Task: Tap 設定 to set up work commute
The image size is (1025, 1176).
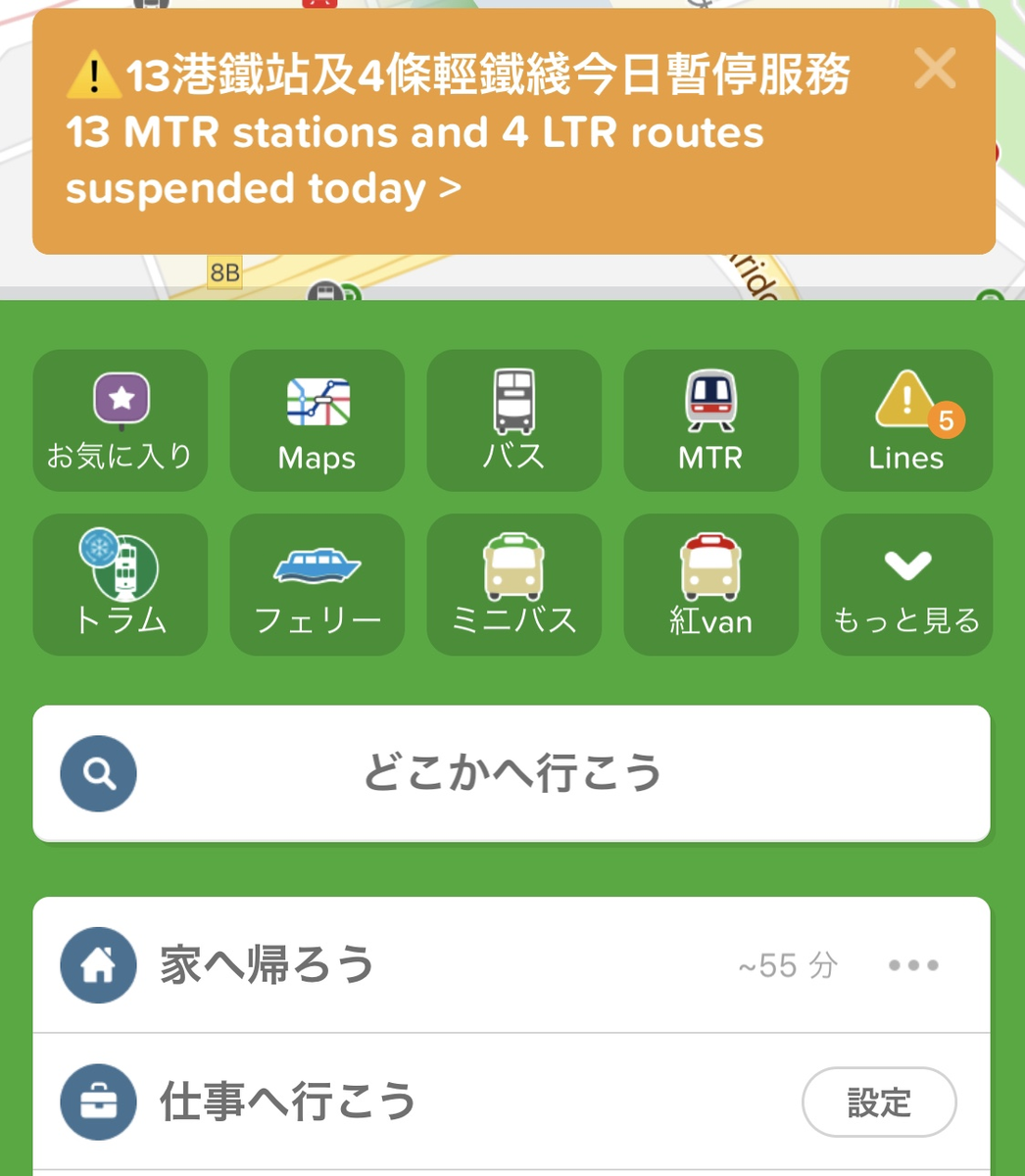Action: pyautogui.click(x=878, y=1102)
